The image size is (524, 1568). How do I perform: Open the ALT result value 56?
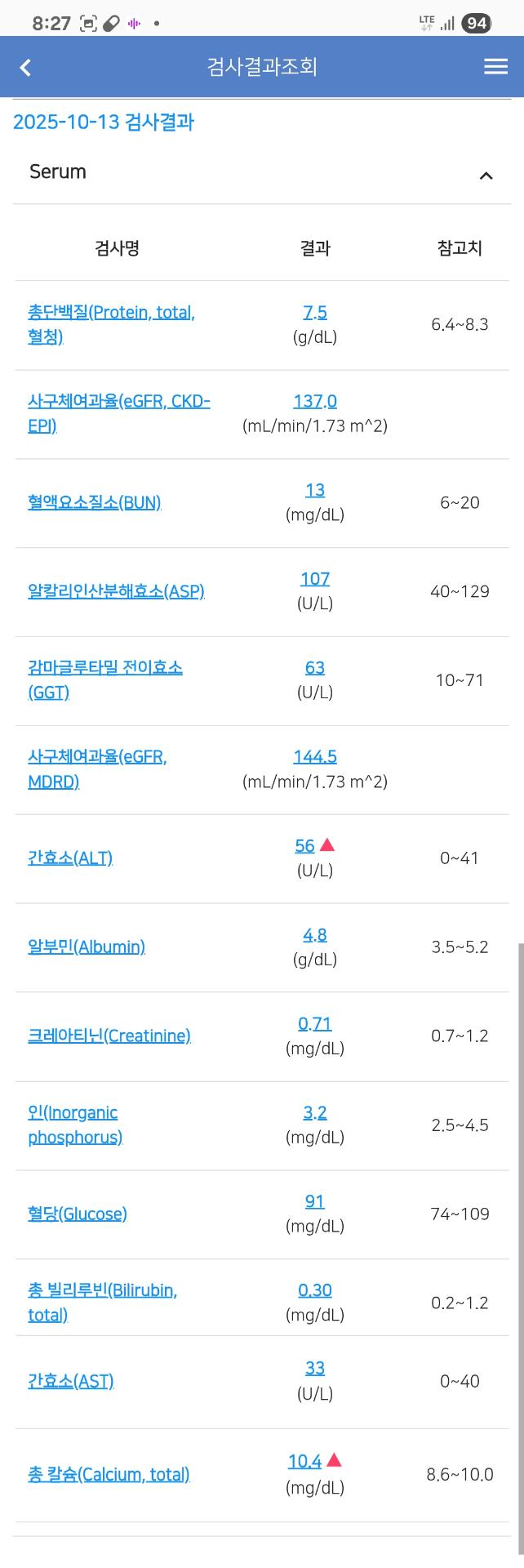pos(304,846)
